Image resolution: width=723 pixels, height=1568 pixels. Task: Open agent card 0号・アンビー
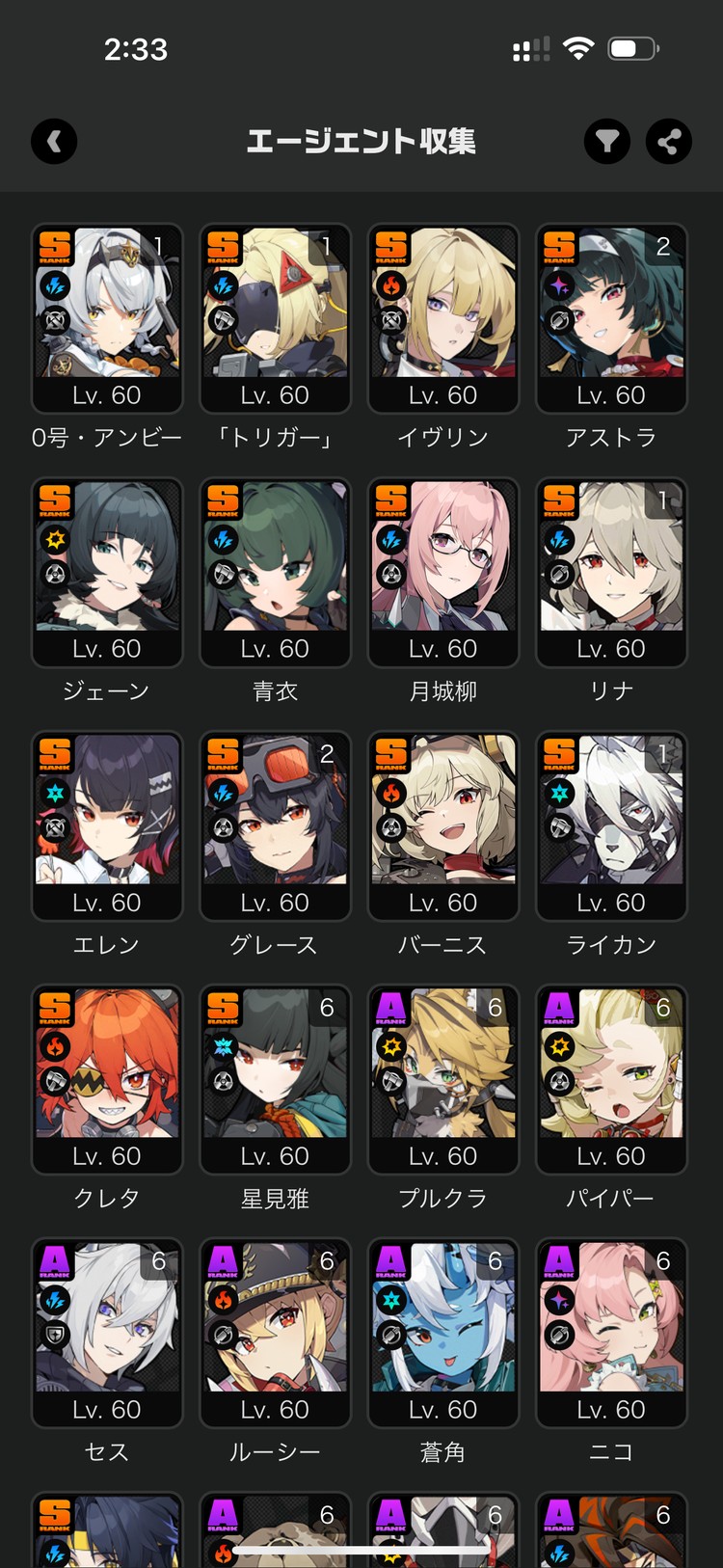pos(107,318)
